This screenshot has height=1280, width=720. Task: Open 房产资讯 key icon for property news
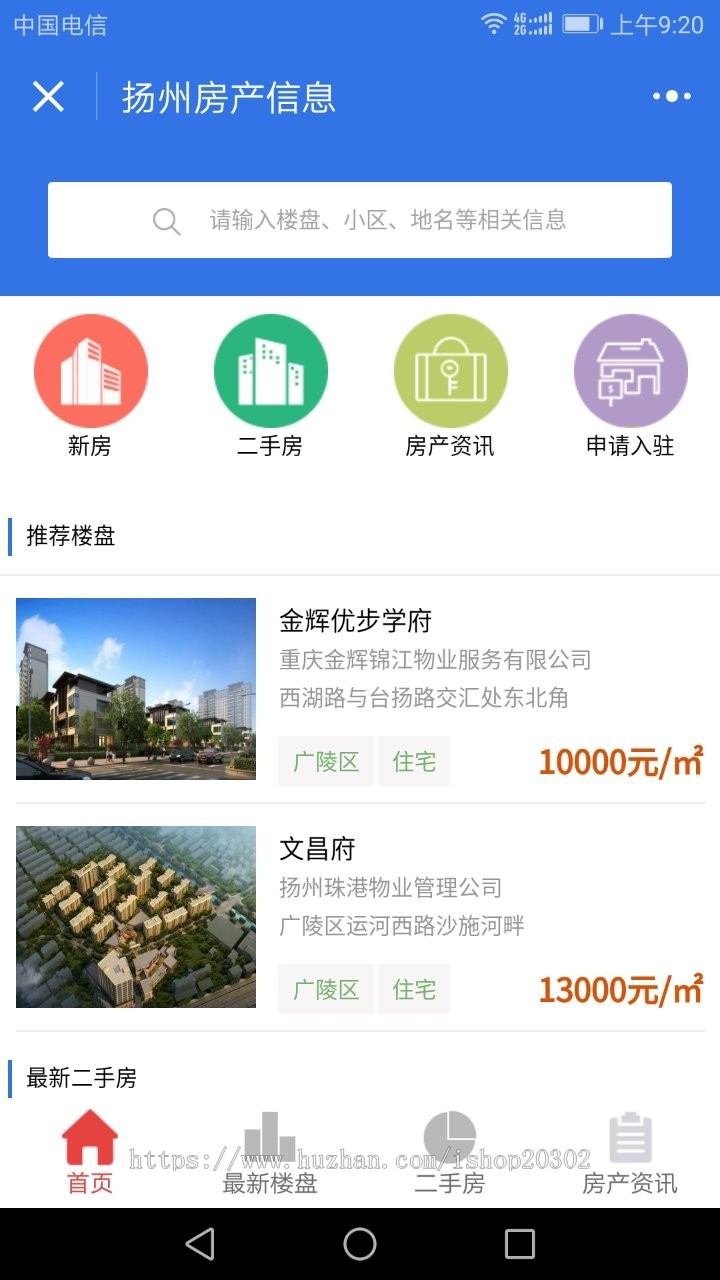point(450,369)
